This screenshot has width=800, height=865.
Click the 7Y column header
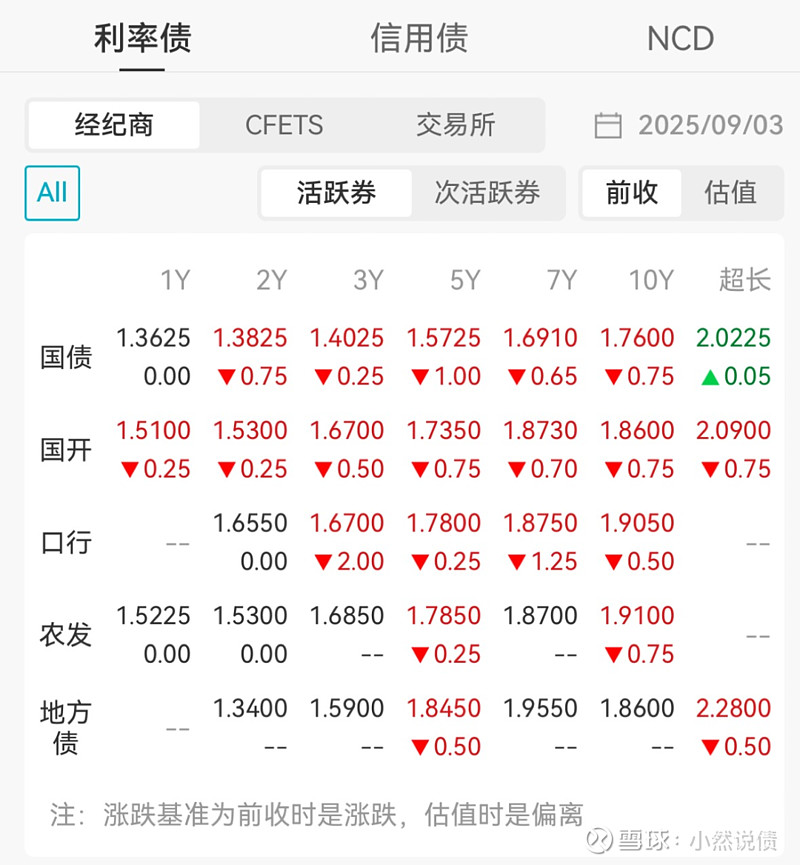coord(559,281)
